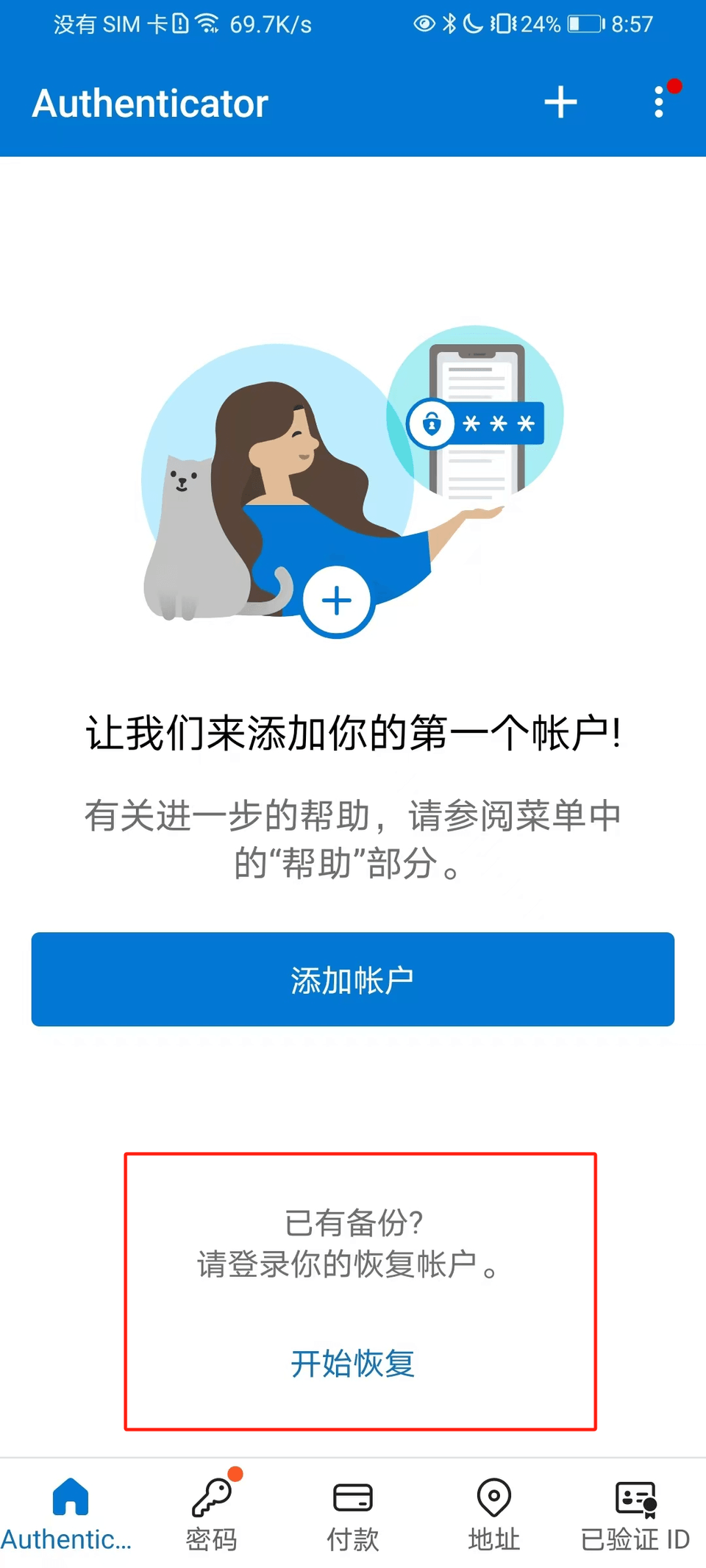This screenshot has width=706, height=1568.
Task: Open the three-dot overflow menu
Action: [659, 102]
